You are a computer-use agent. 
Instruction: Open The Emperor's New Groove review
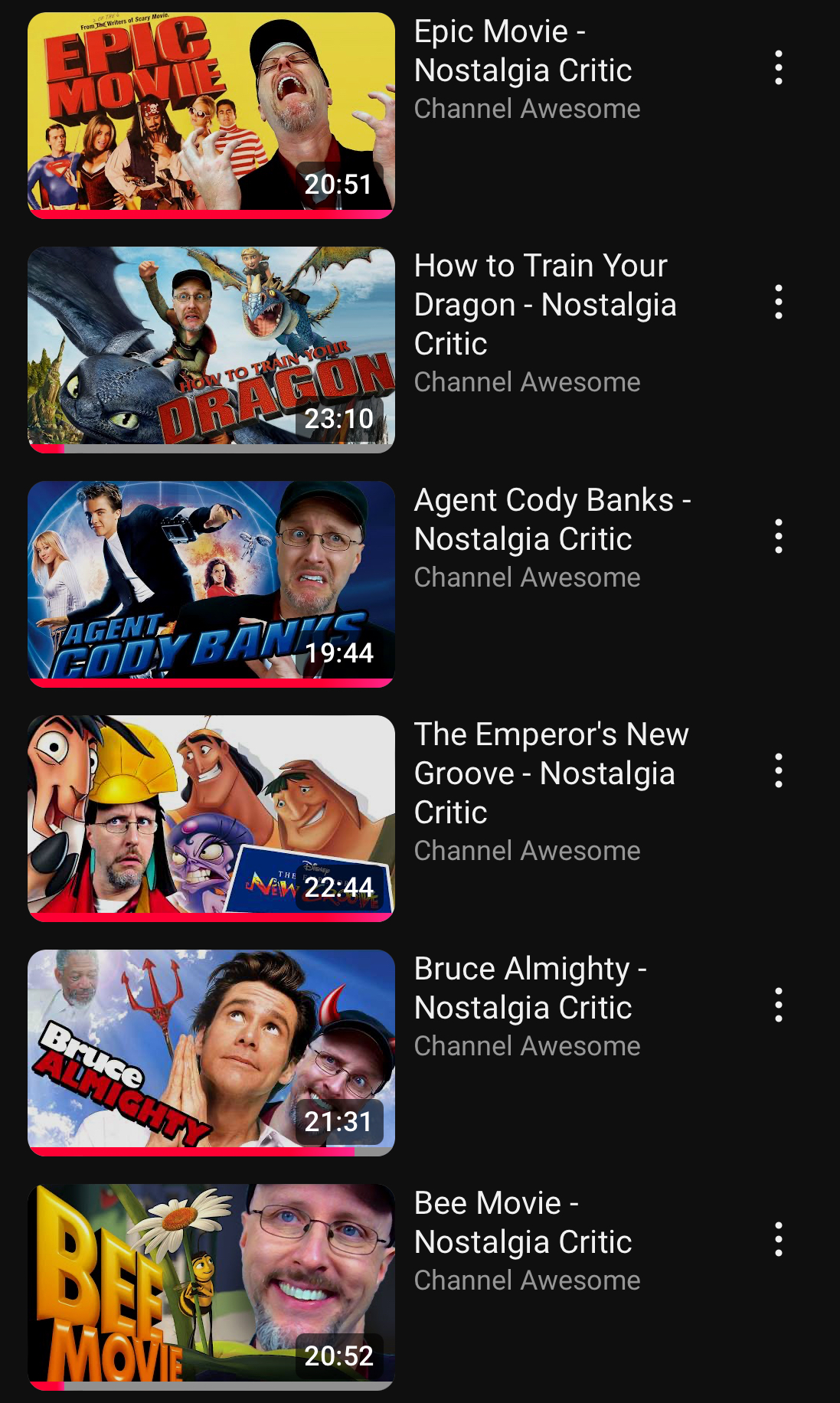tap(211, 818)
